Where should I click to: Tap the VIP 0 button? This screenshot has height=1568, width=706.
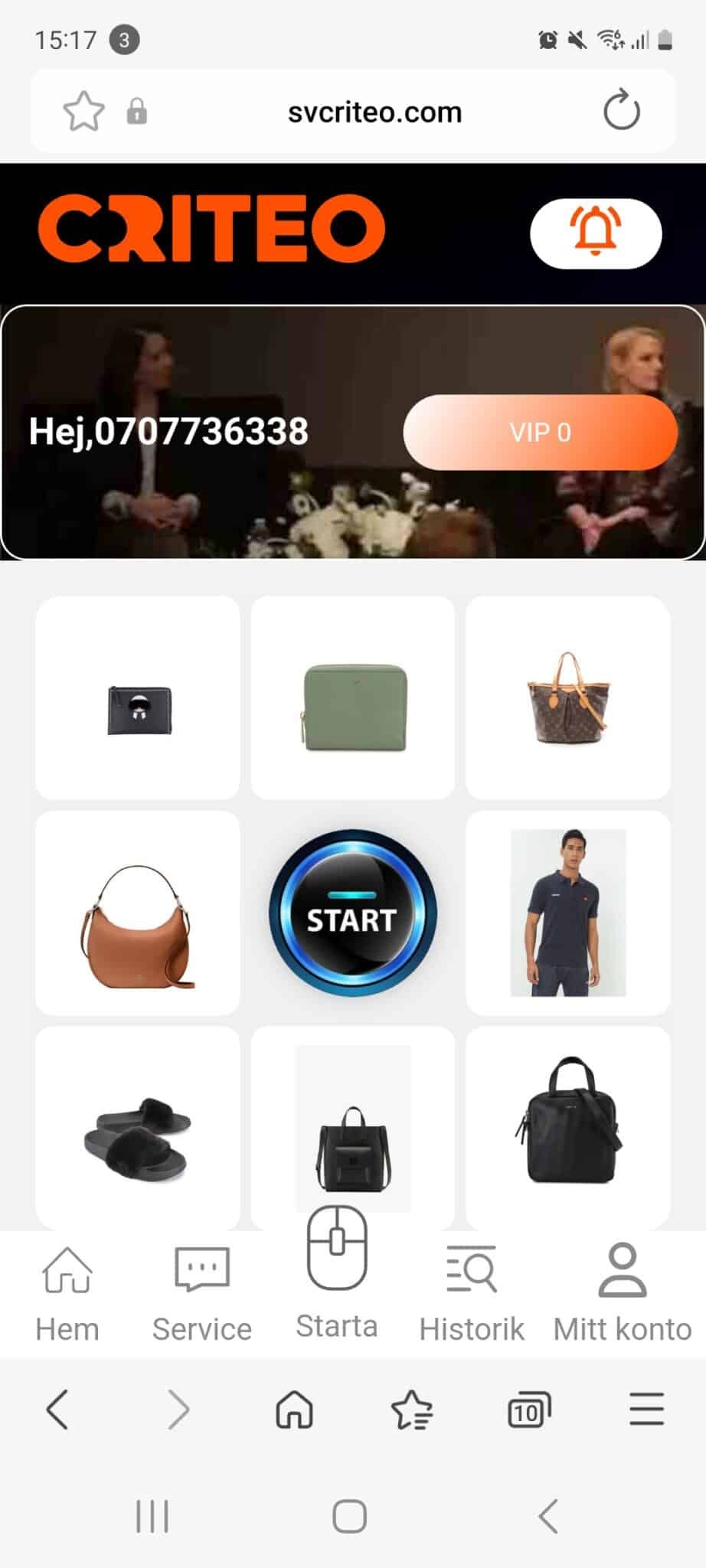(540, 432)
